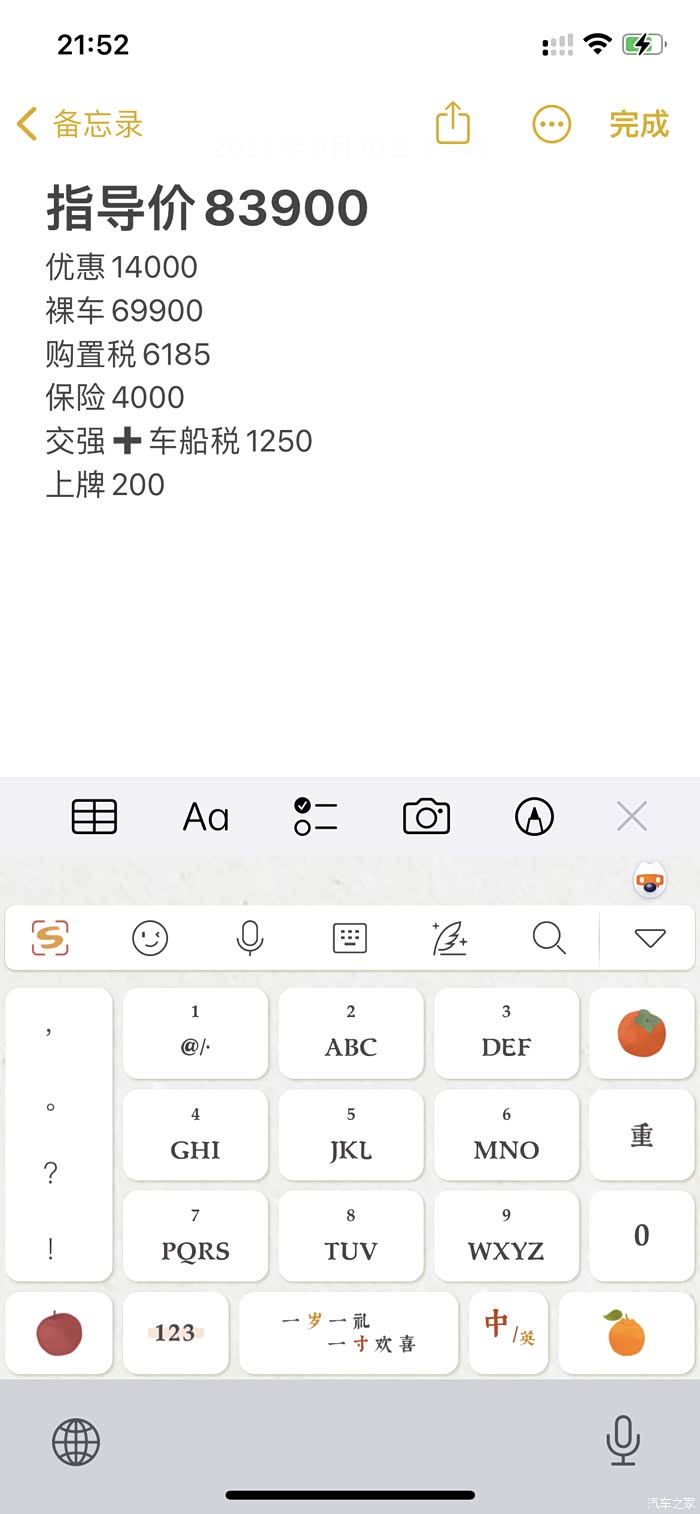
Task: Share this note
Action: coord(453,124)
